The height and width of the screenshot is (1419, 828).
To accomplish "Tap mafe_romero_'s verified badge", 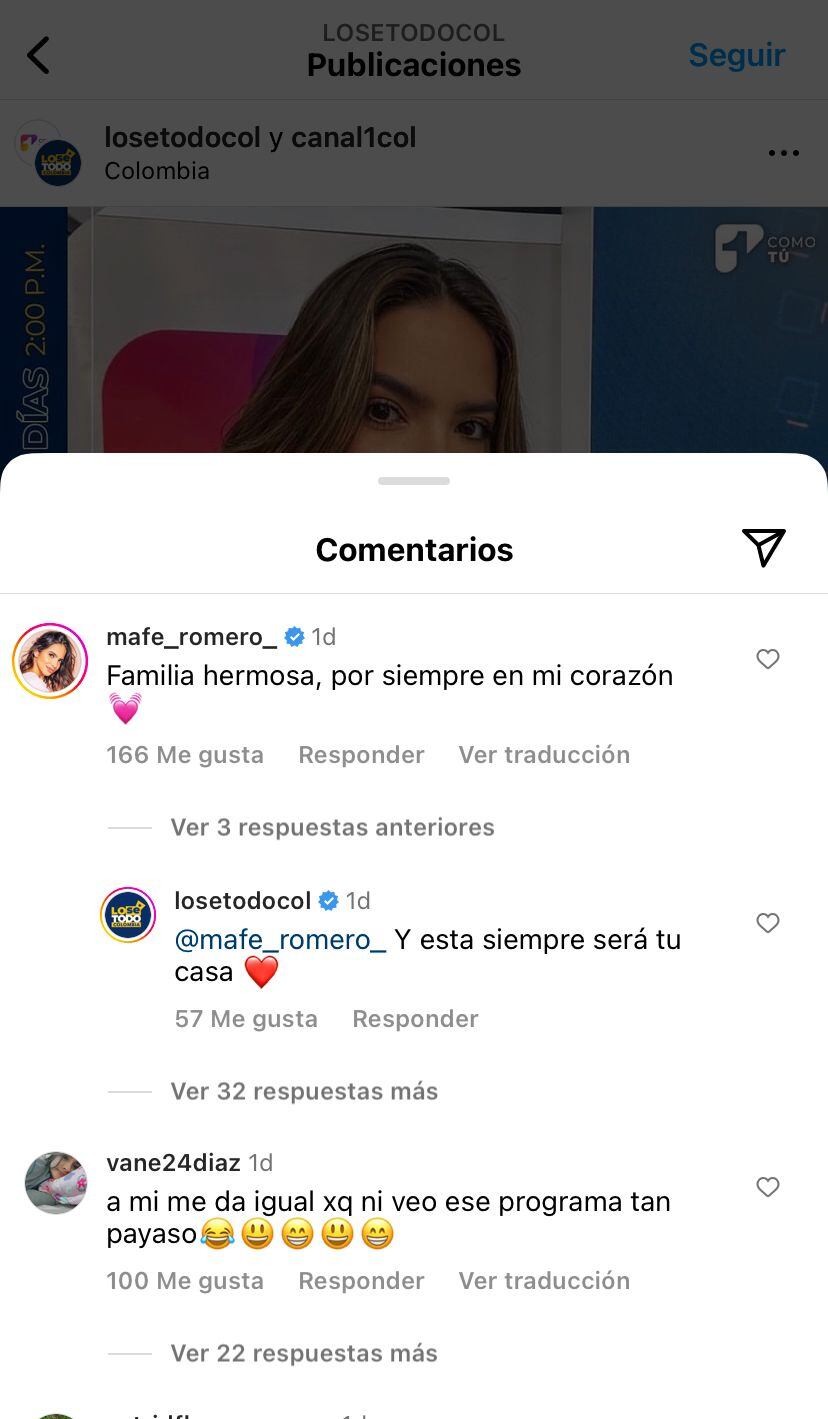I will 294,635.
